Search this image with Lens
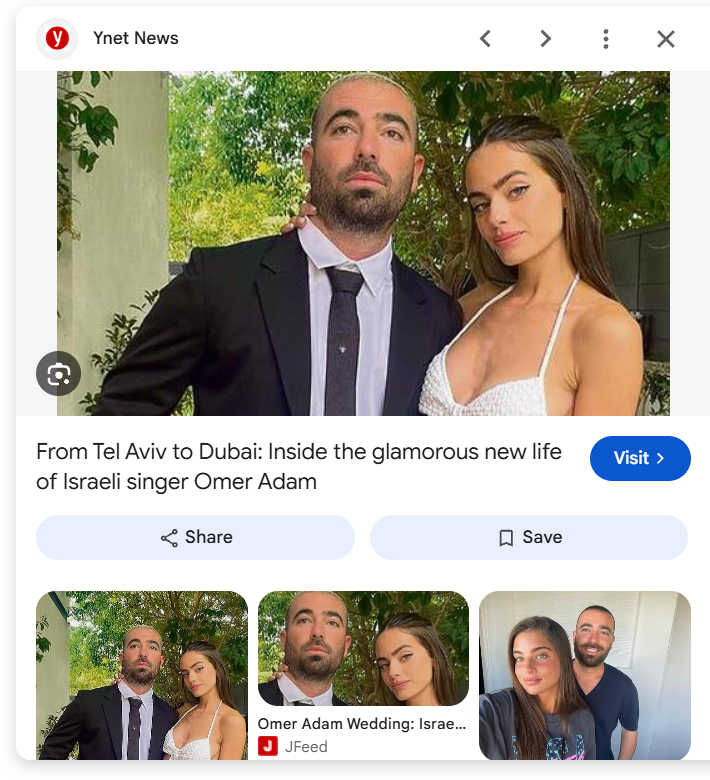The width and height of the screenshot is (710, 780). pos(59,374)
